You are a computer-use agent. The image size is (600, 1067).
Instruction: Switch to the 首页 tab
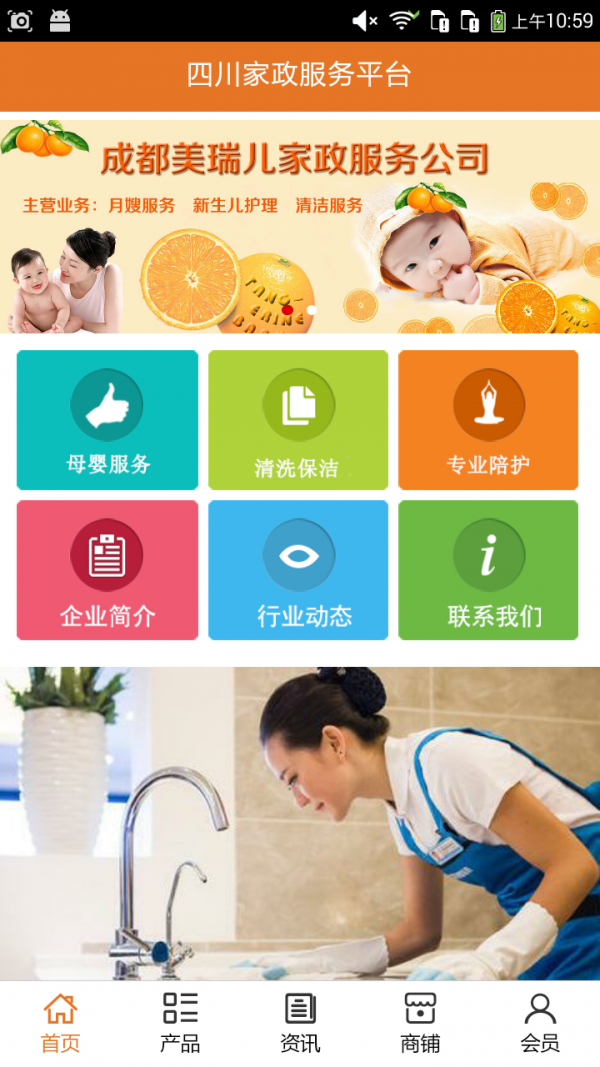tap(60, 1023)
